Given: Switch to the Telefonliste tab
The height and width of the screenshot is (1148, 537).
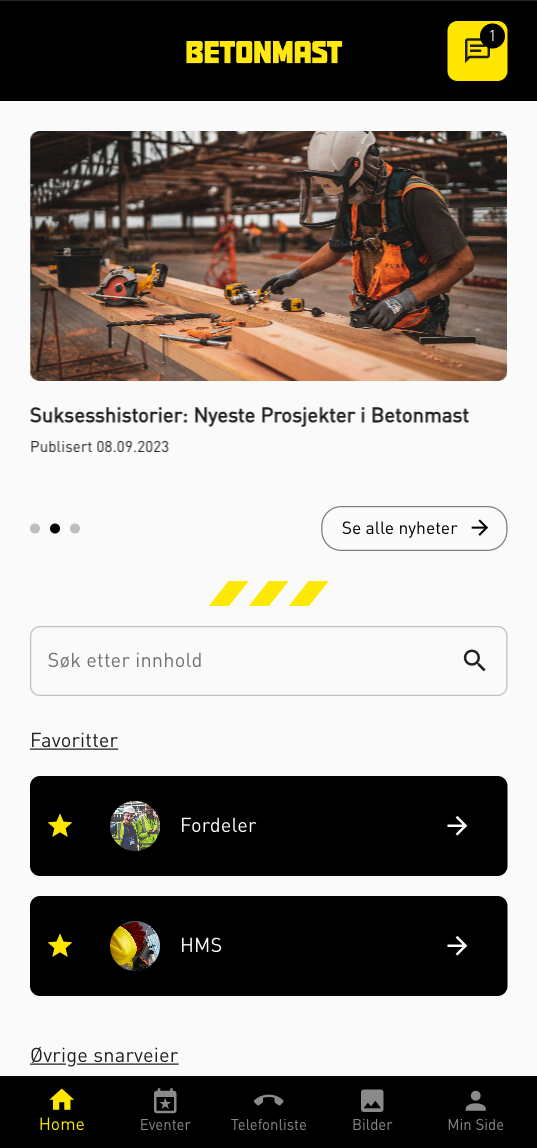Looking at the screenshot, I should pos(269,1111).
